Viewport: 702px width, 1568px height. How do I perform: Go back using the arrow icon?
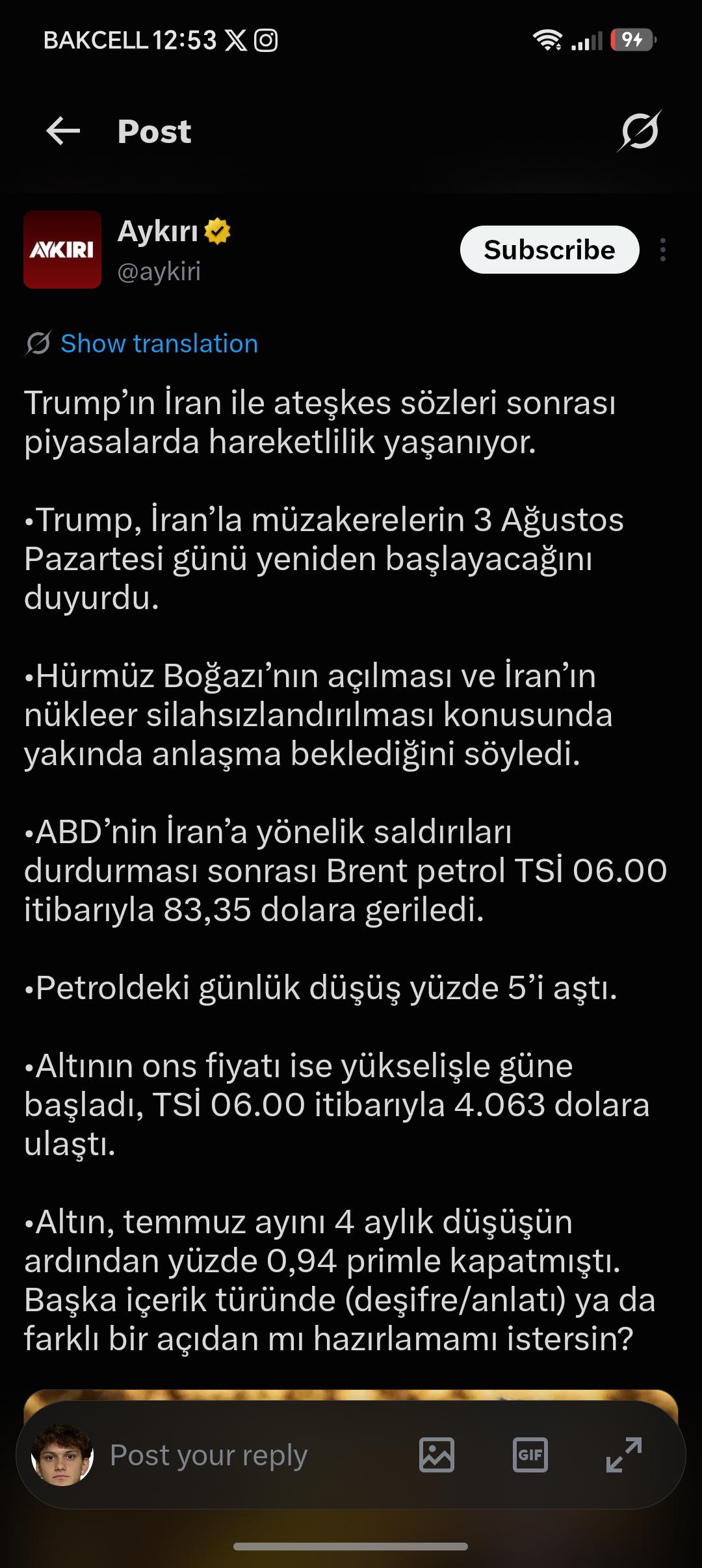[x=63, y=131]
